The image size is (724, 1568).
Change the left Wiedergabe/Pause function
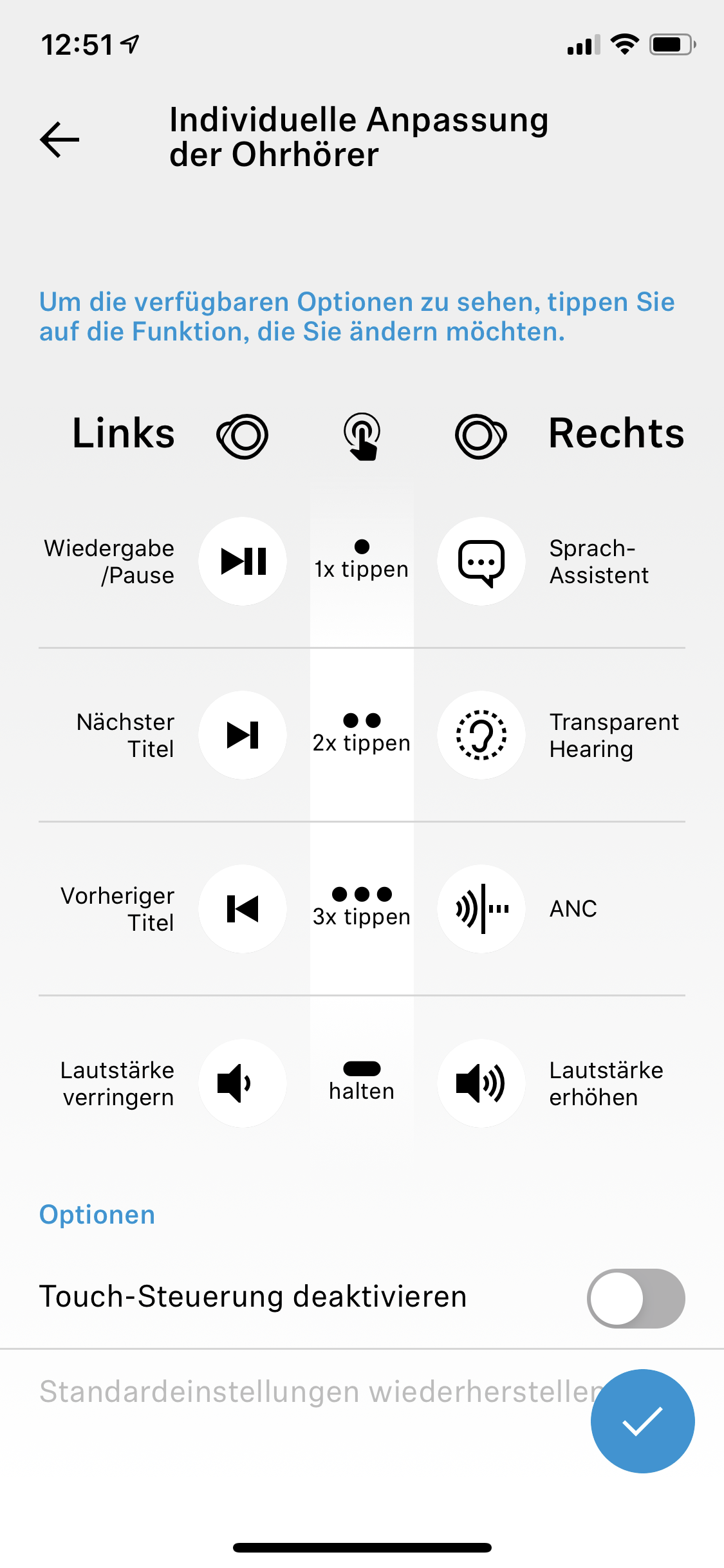point(242,561)
